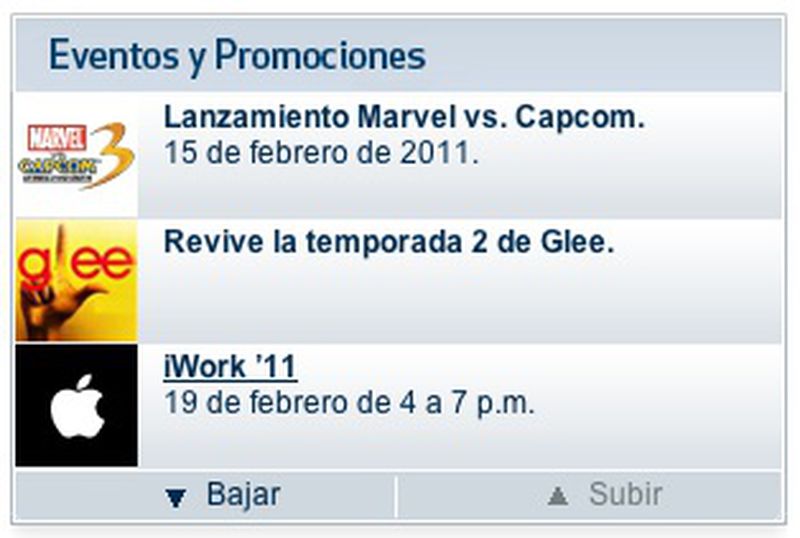Open Revive la temporada 2 de Glee
Image resolution: width=800 pixels, height=538 pixels.
[x=387, y=242]
